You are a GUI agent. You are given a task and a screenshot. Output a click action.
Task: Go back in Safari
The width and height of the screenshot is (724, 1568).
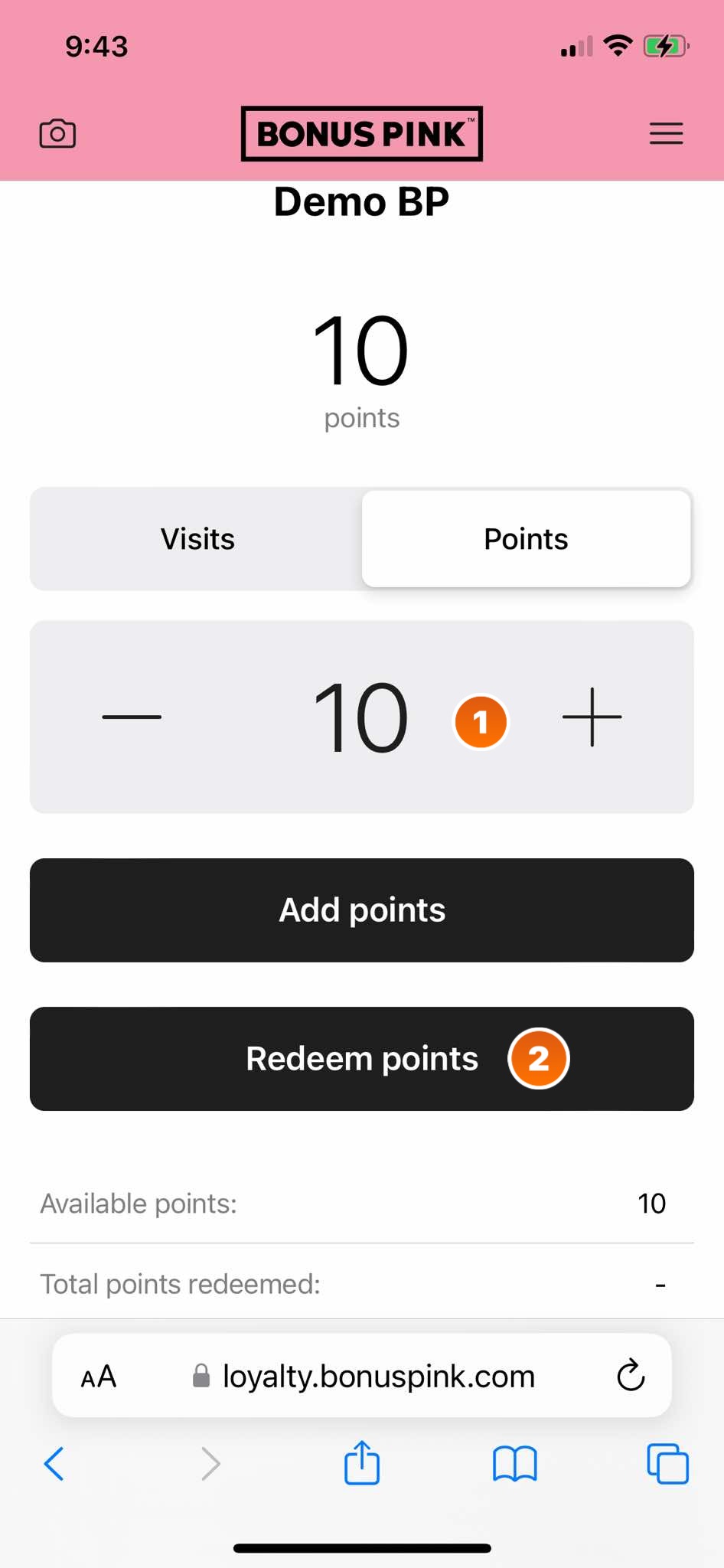(54, 1464)
